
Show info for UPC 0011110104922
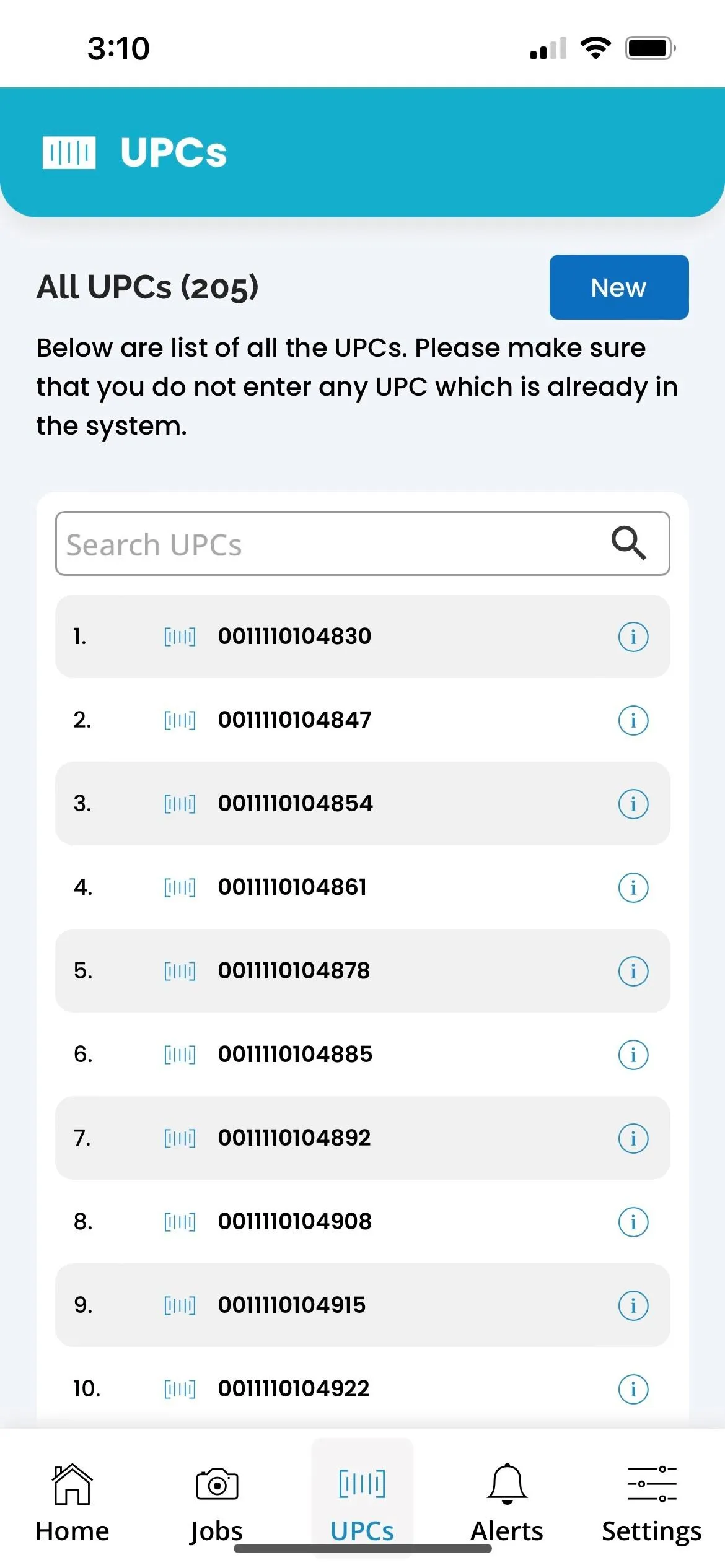tap(633, 1389)
